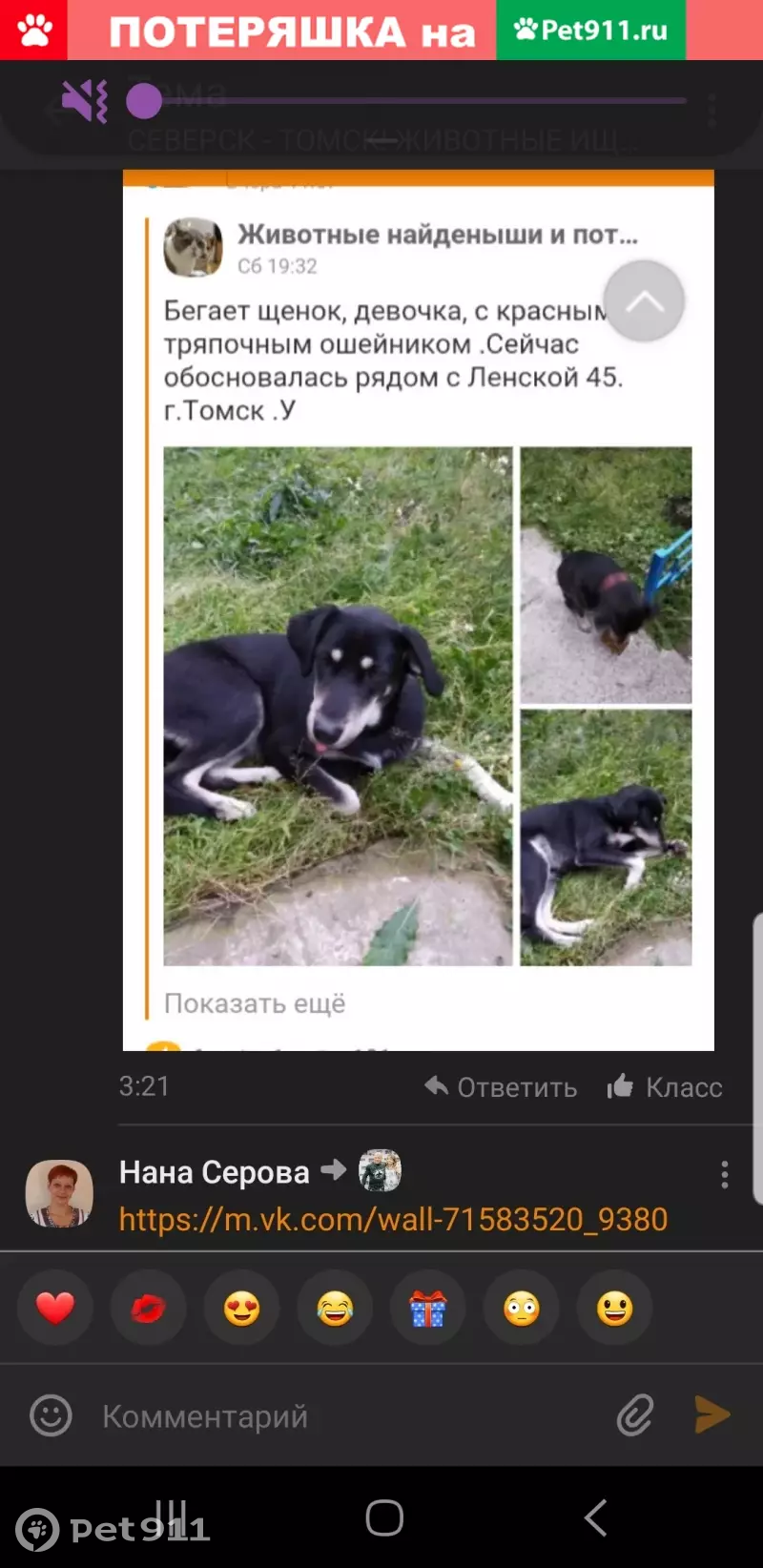Jump up with the round arrow button
763x1568 pixels.
(645, 301)
